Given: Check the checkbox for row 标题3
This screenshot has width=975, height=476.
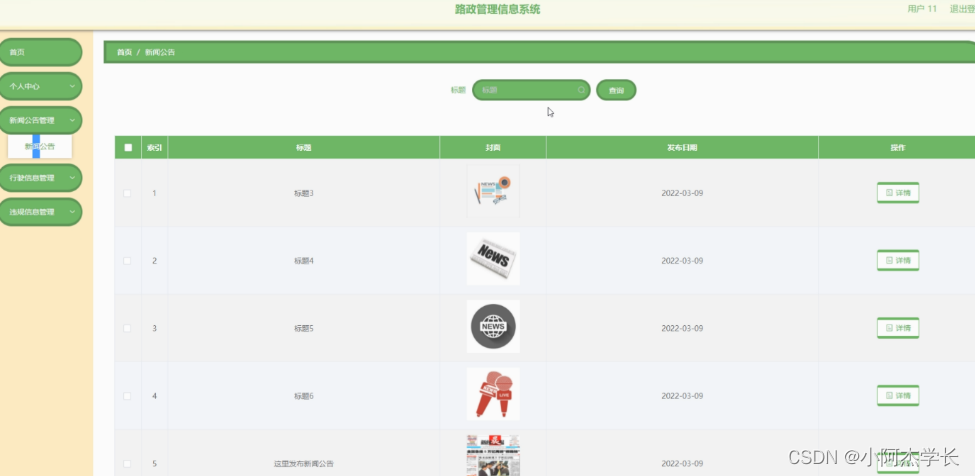Looking at the screenshot, I should click(x=128, y=193).
